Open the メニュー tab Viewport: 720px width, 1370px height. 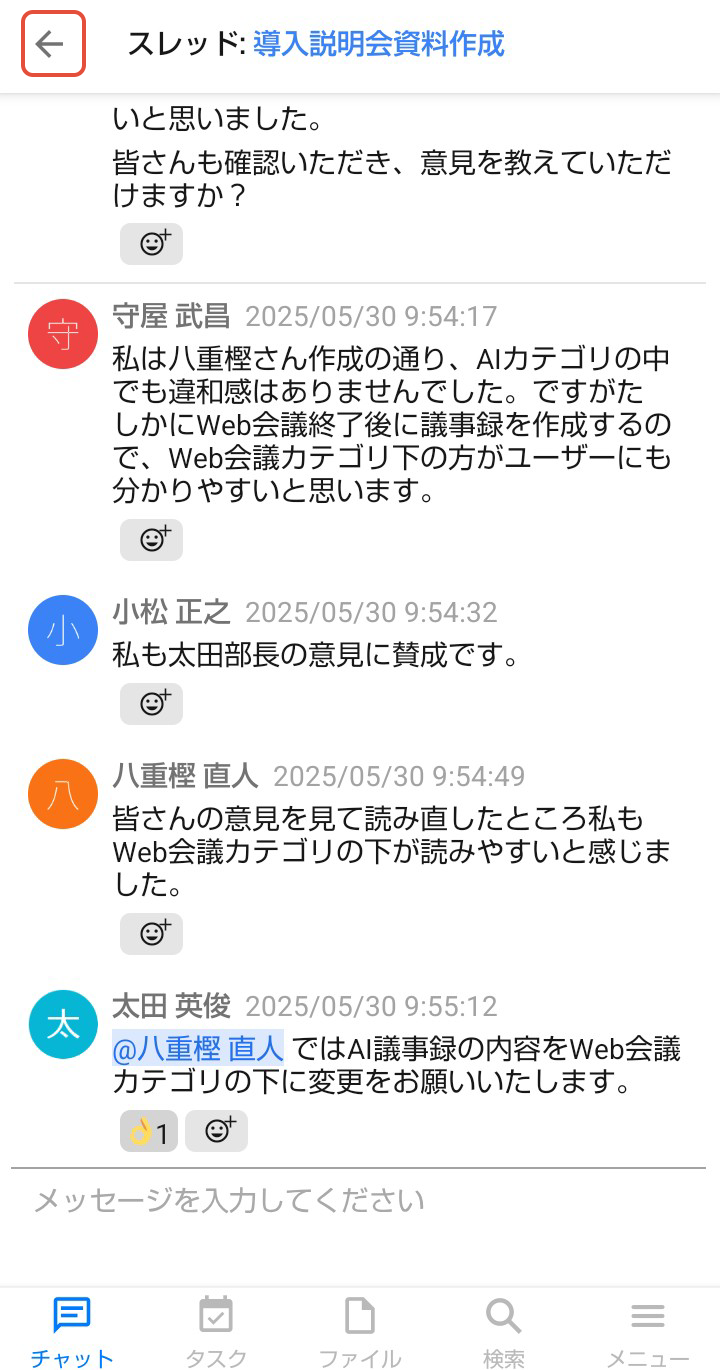click(x=647, y=1330)
